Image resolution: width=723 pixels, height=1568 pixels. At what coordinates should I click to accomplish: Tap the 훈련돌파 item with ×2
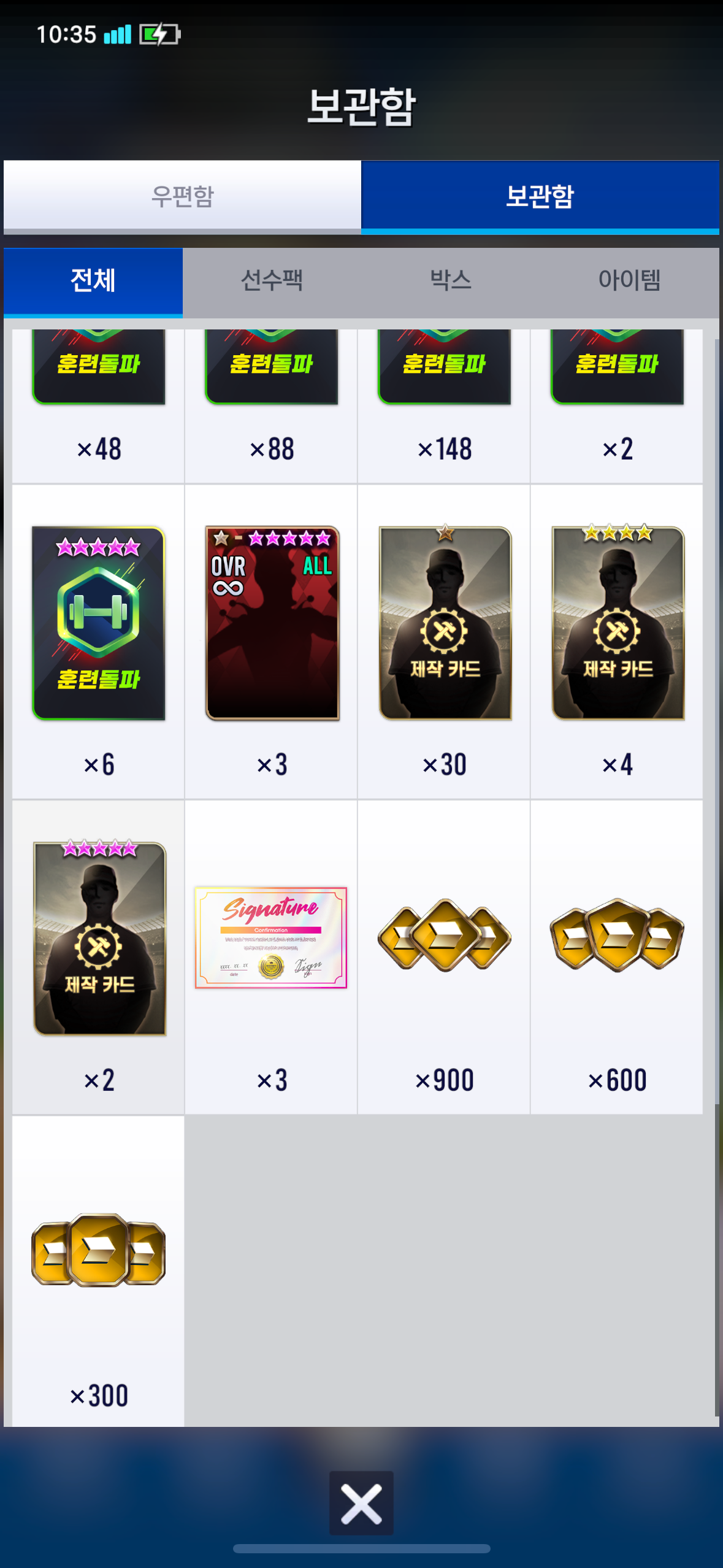pos(617,405)
